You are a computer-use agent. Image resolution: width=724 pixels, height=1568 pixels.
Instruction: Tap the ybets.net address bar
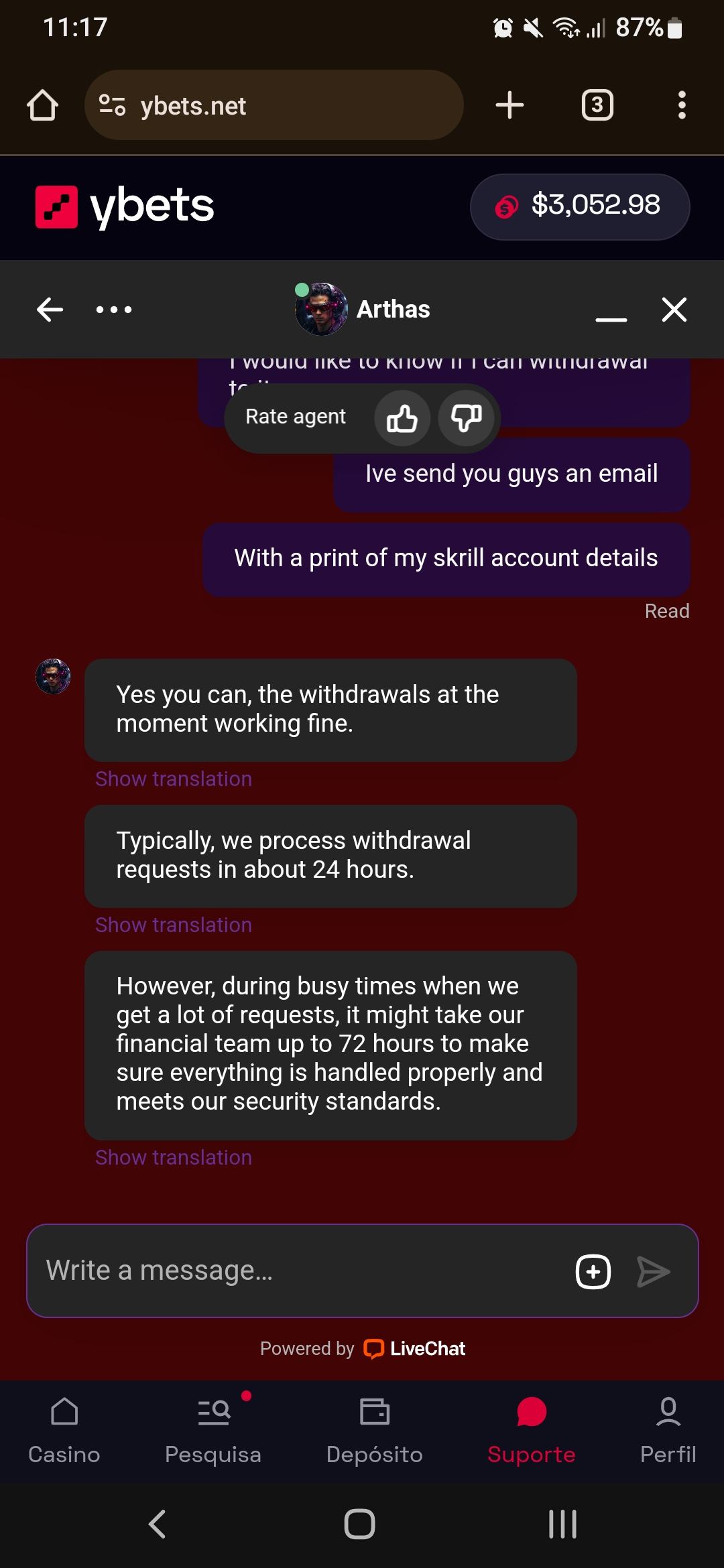274,105
